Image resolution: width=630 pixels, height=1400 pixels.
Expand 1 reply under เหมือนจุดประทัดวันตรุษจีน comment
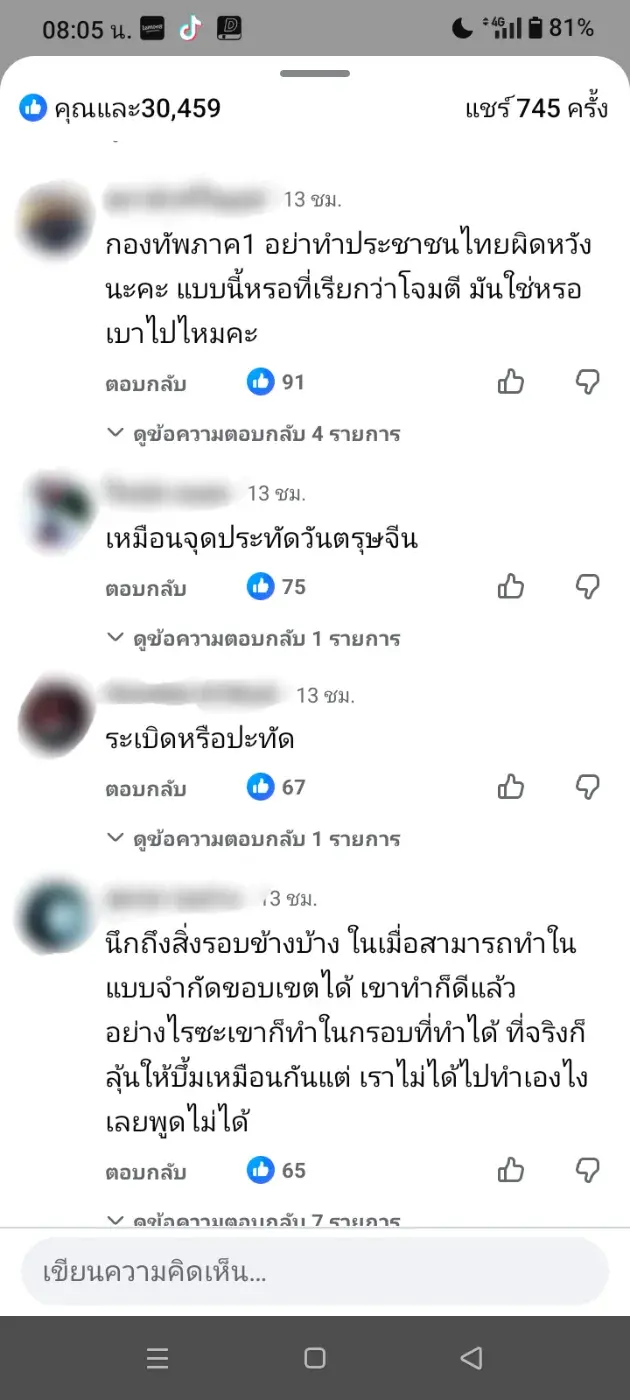click(255, 638)
